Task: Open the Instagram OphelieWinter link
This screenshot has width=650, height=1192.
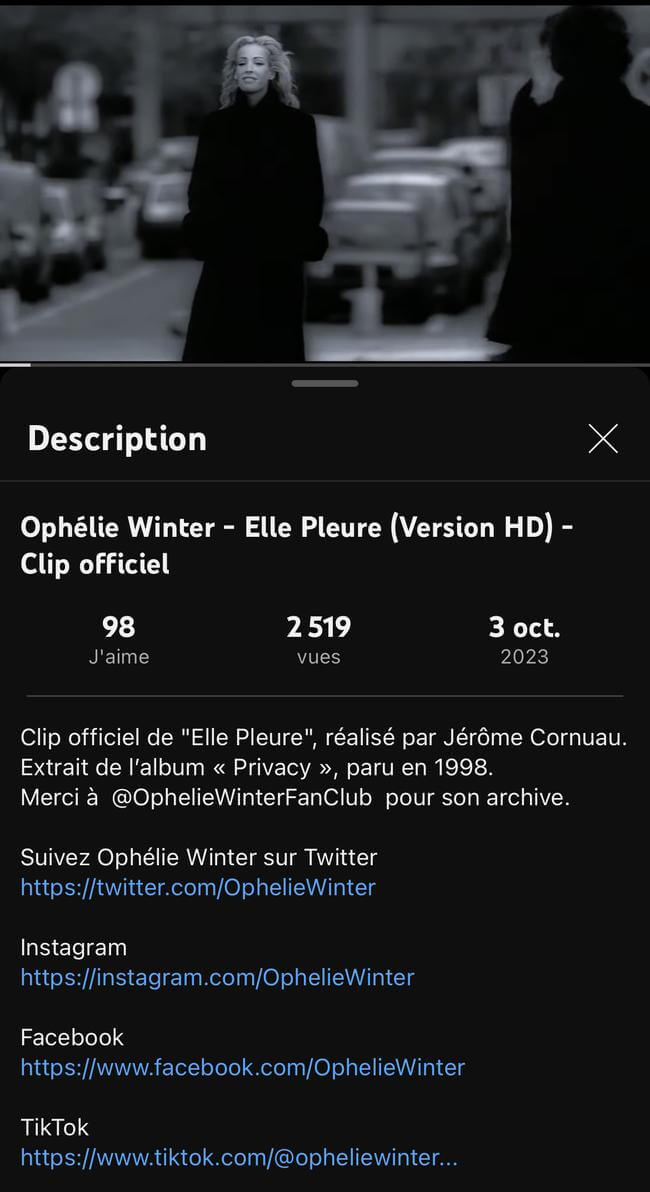Action: tap(217, 977)
